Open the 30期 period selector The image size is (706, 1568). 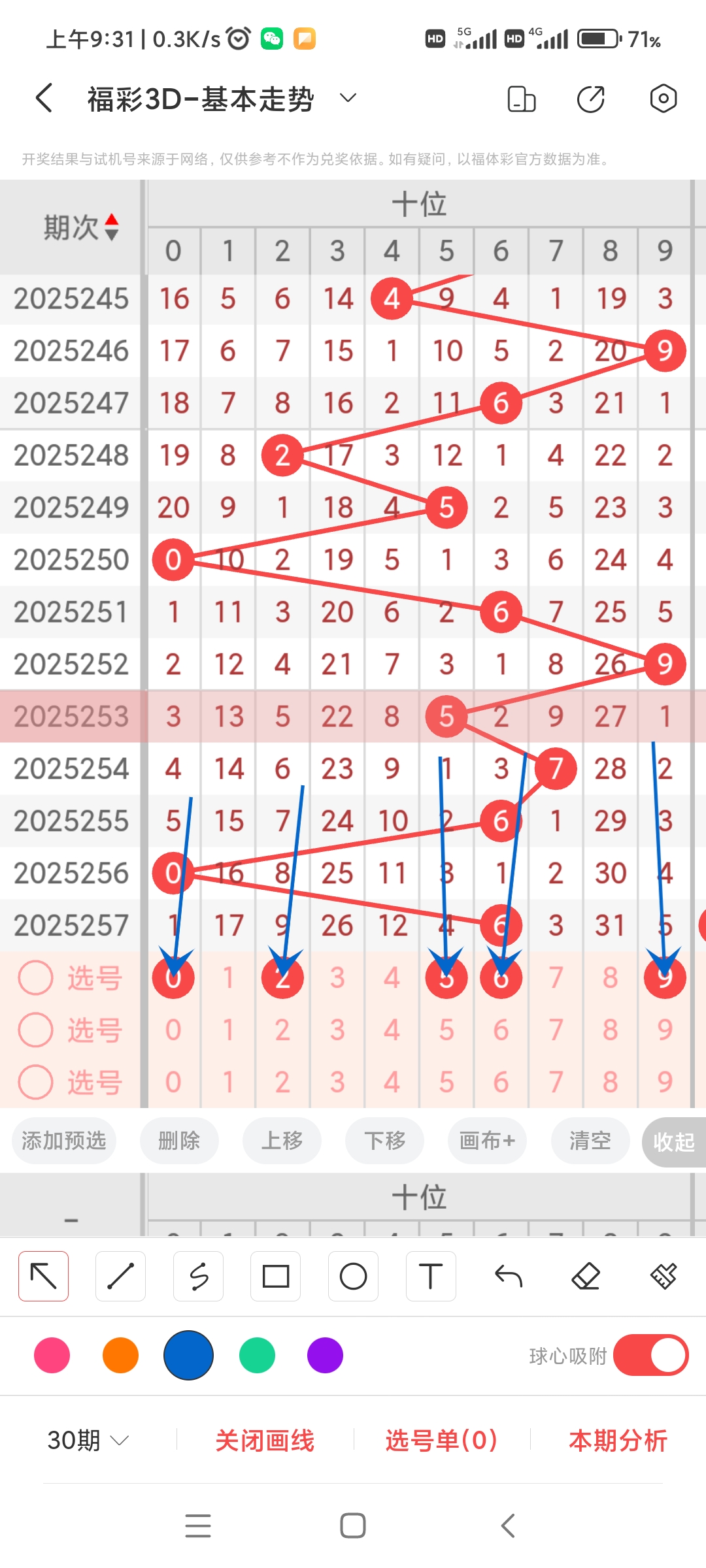coord(85,1439)
